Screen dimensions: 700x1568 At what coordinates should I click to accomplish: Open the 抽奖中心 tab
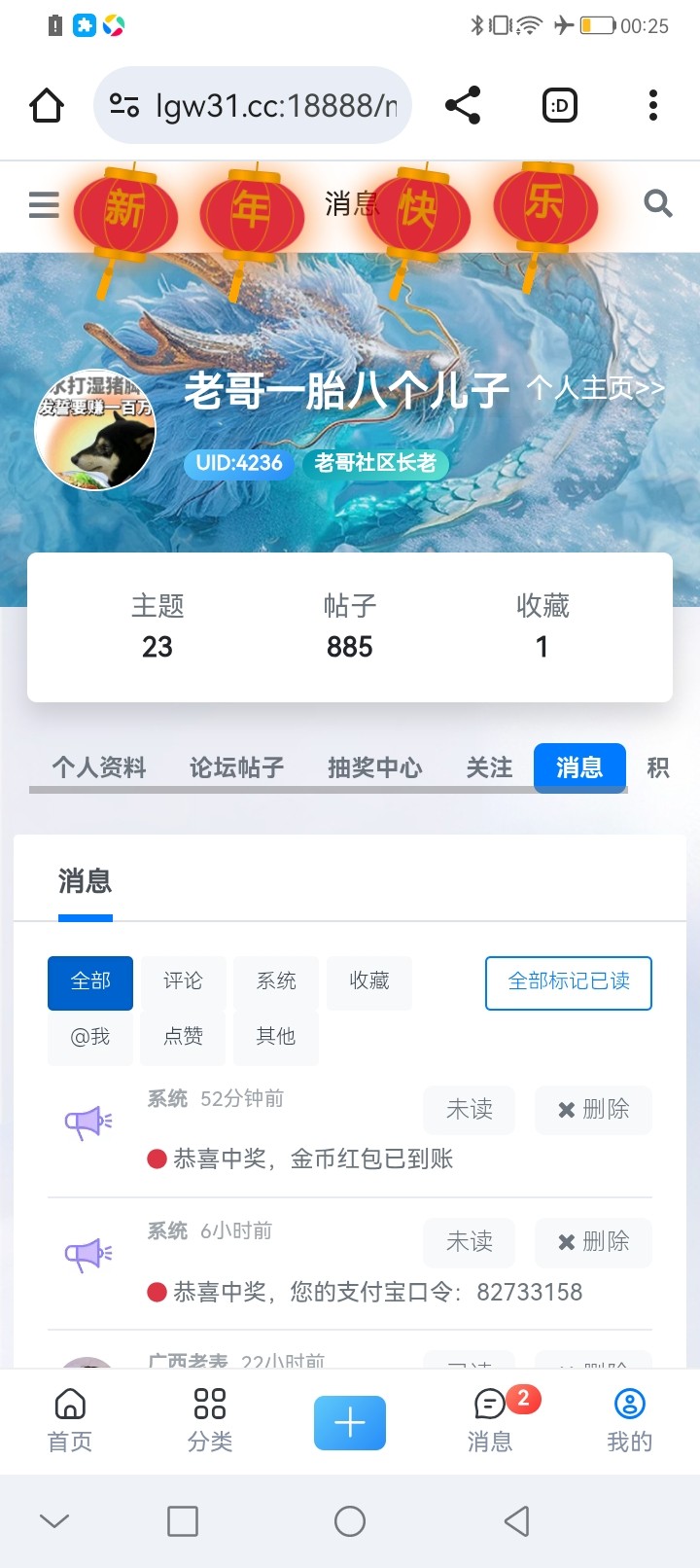(x=375, y=767)
